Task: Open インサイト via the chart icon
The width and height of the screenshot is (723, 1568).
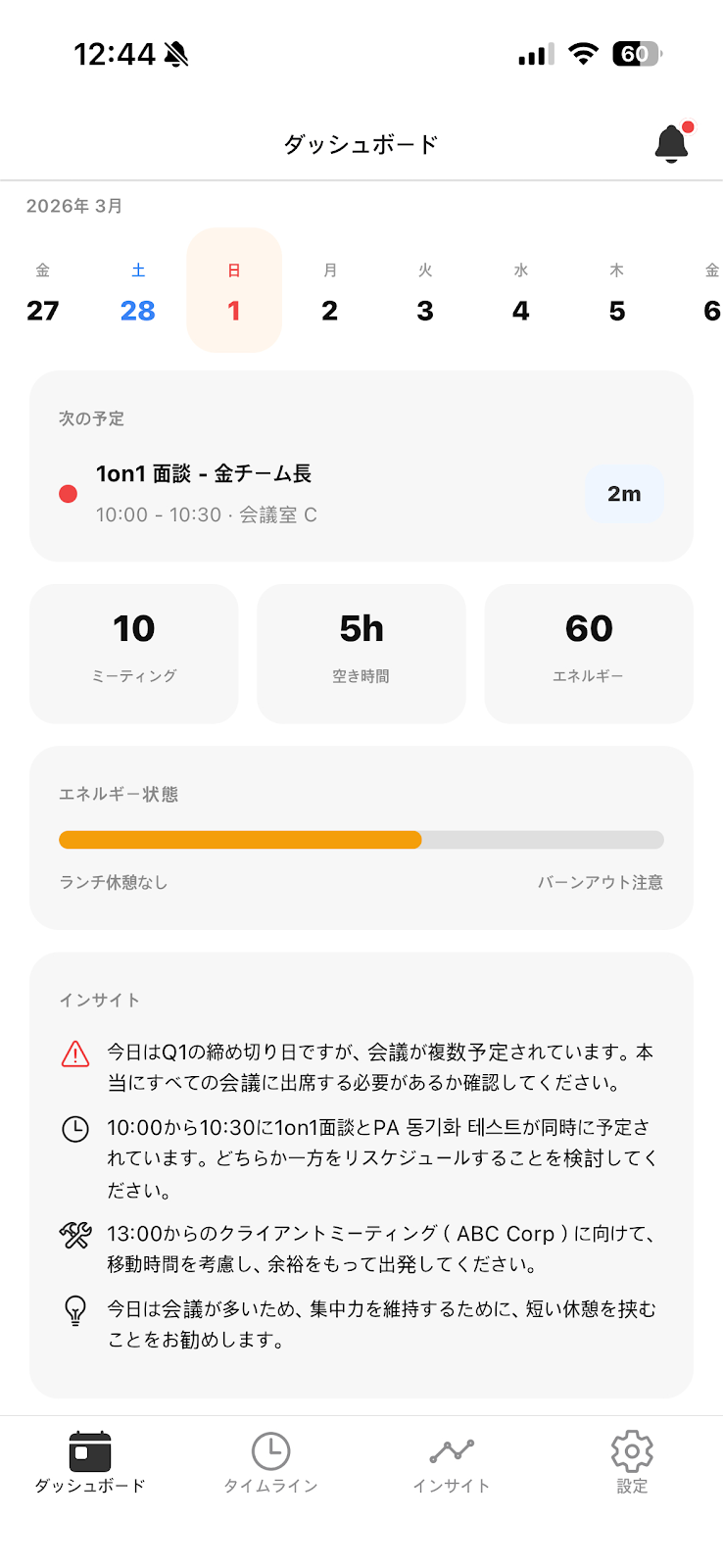Action: [451, 1449]
